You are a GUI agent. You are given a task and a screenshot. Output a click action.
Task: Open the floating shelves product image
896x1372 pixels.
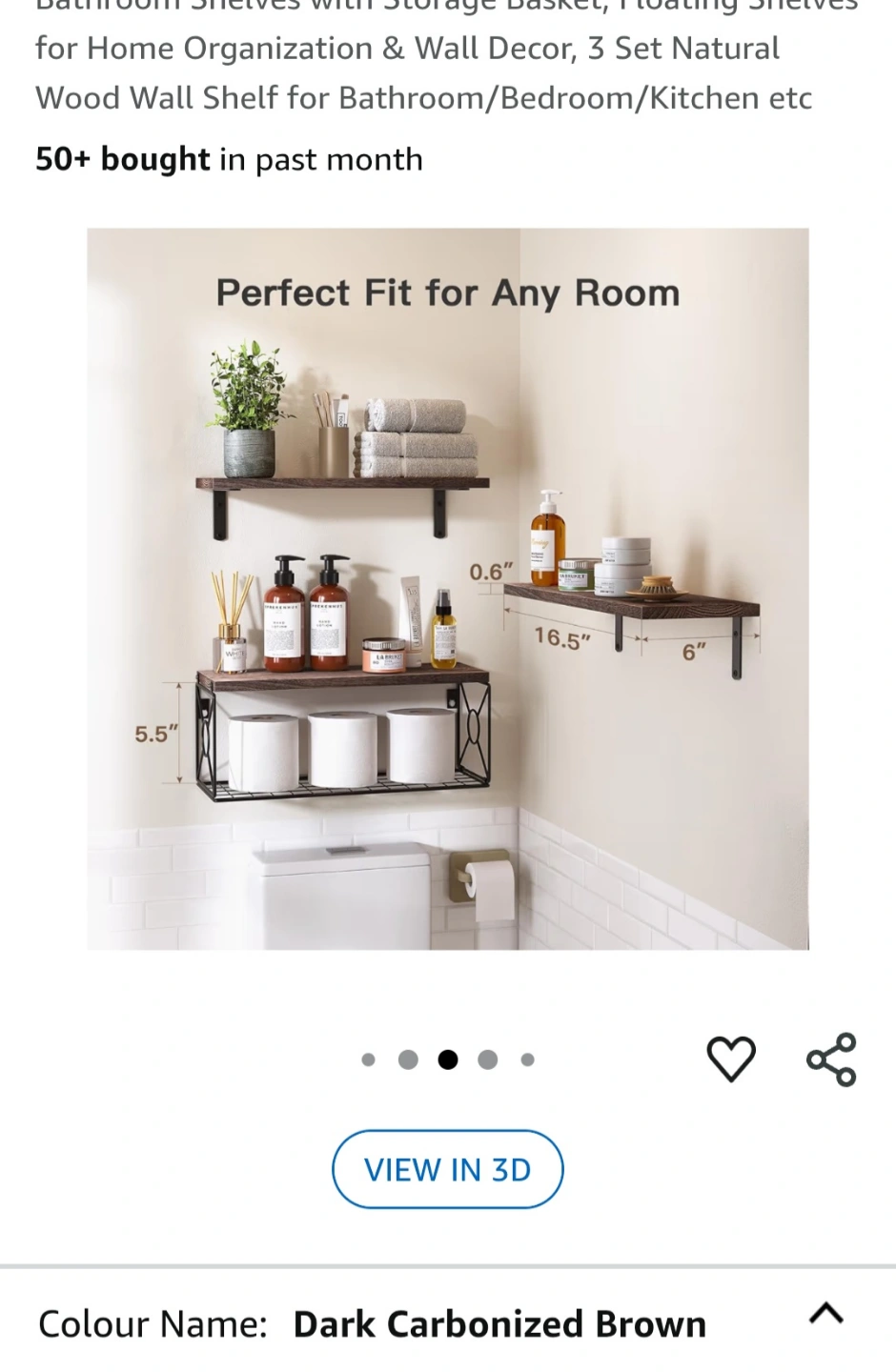(447, 588)
